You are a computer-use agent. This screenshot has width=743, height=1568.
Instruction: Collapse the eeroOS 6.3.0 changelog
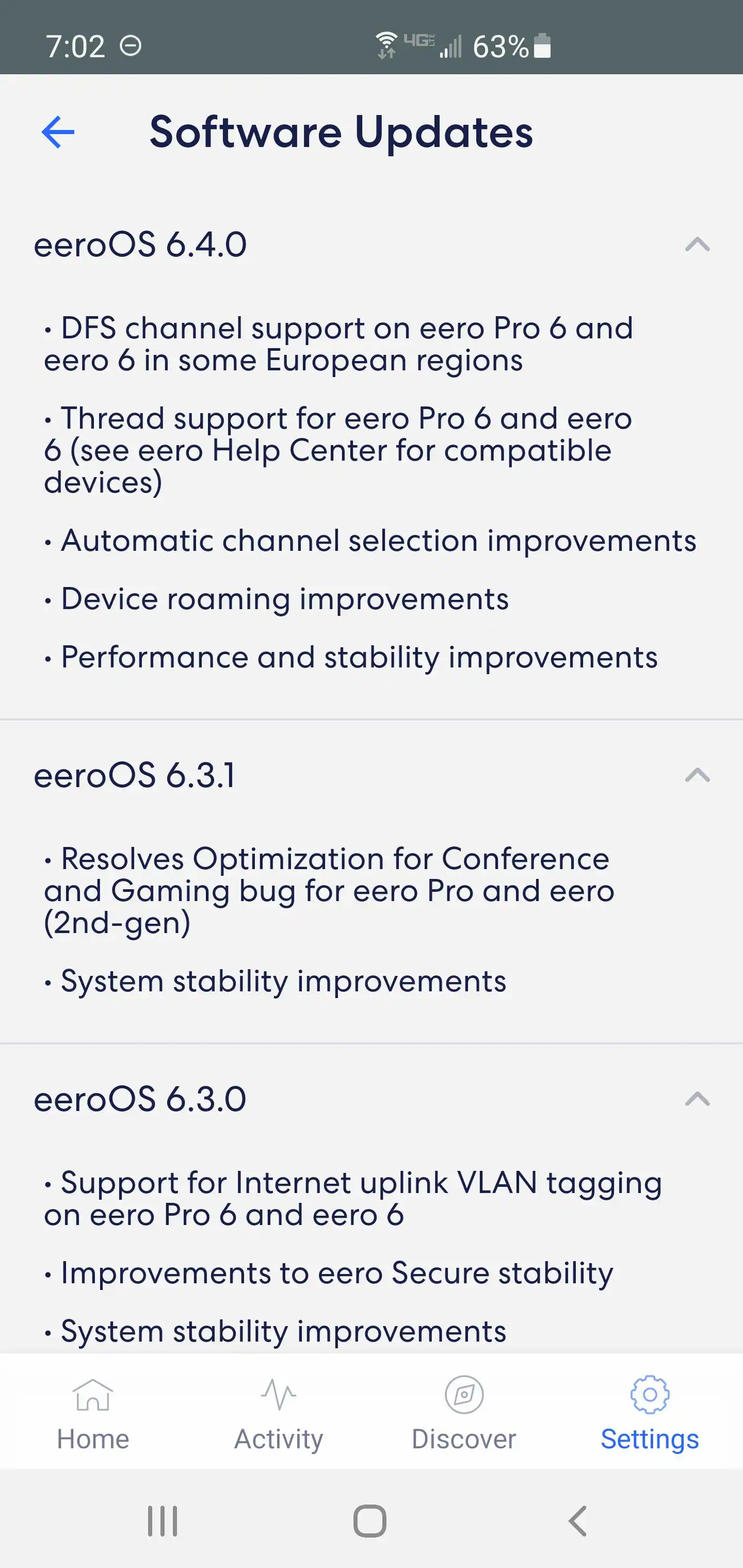(x=697, y=1099)
